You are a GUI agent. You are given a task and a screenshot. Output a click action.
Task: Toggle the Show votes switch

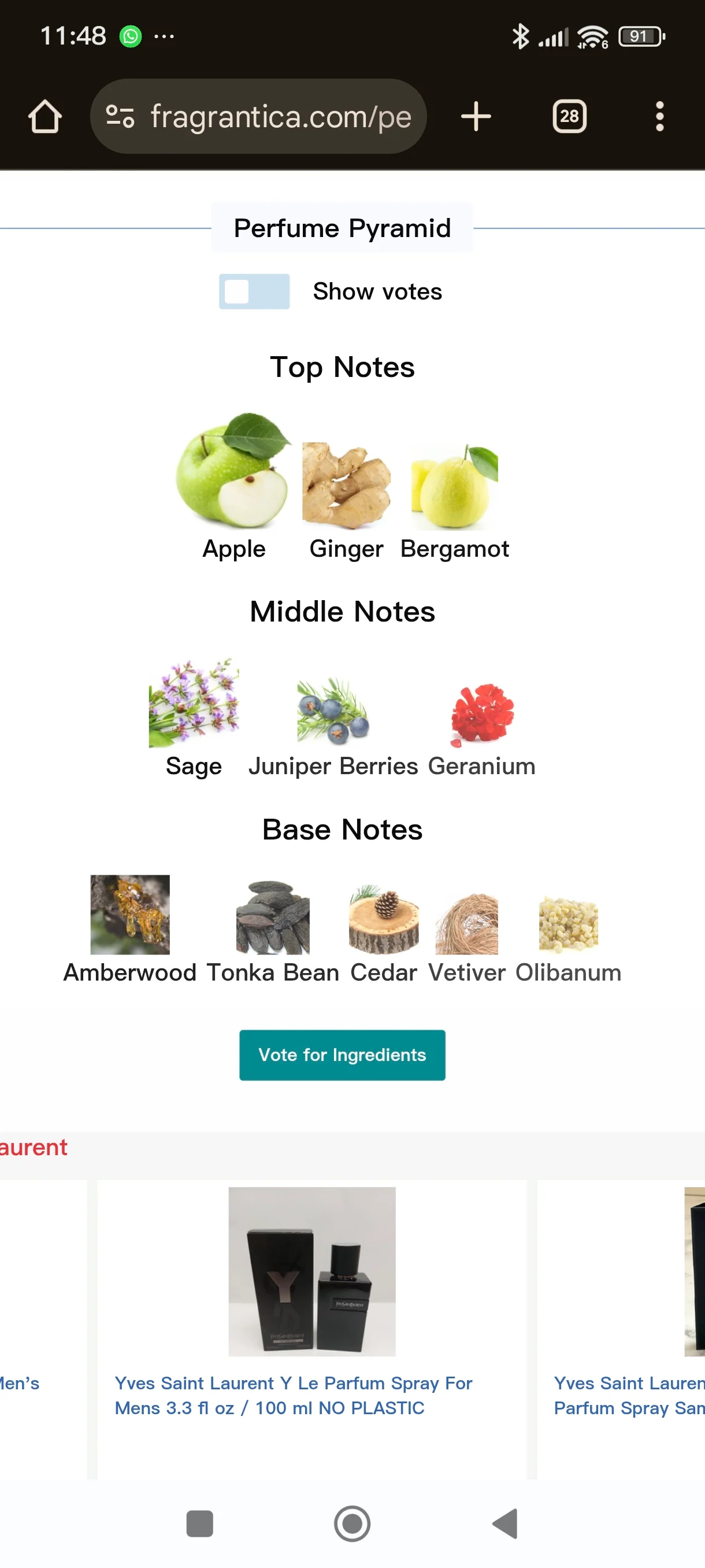[254, 291]
